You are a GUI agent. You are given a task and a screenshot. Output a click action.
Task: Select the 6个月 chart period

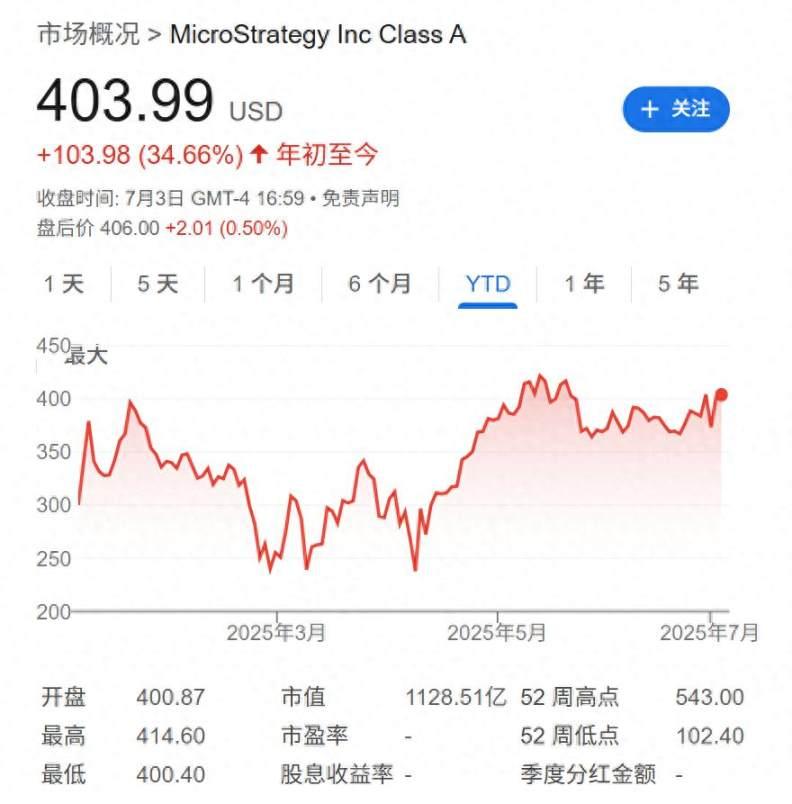point(378,284)
